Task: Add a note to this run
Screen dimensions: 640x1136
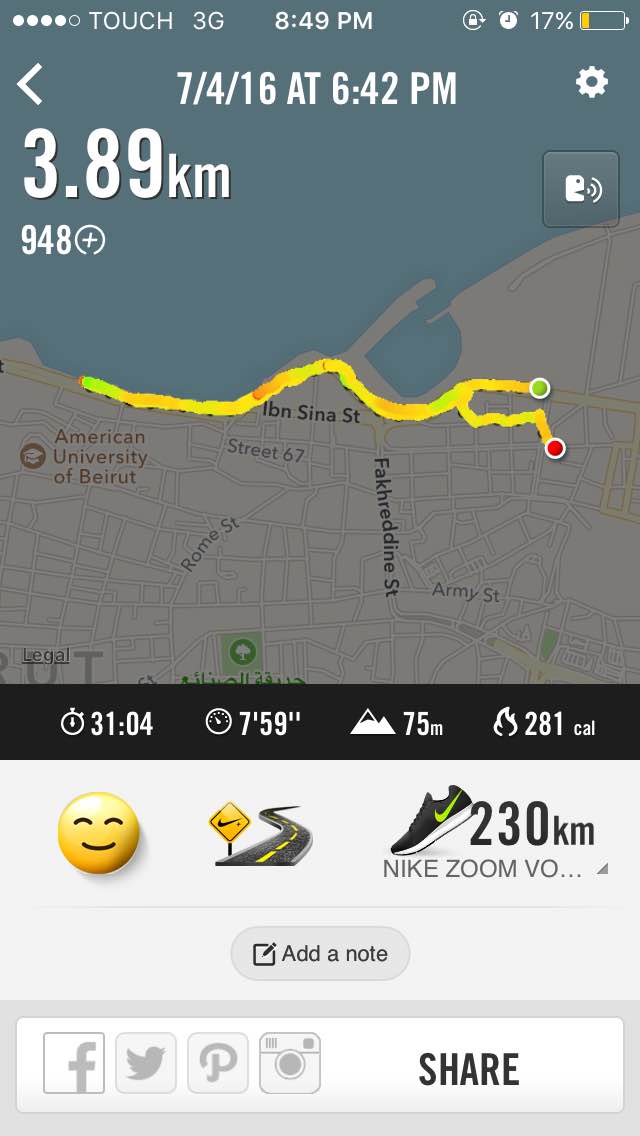Action: click(x=320, y=953)
